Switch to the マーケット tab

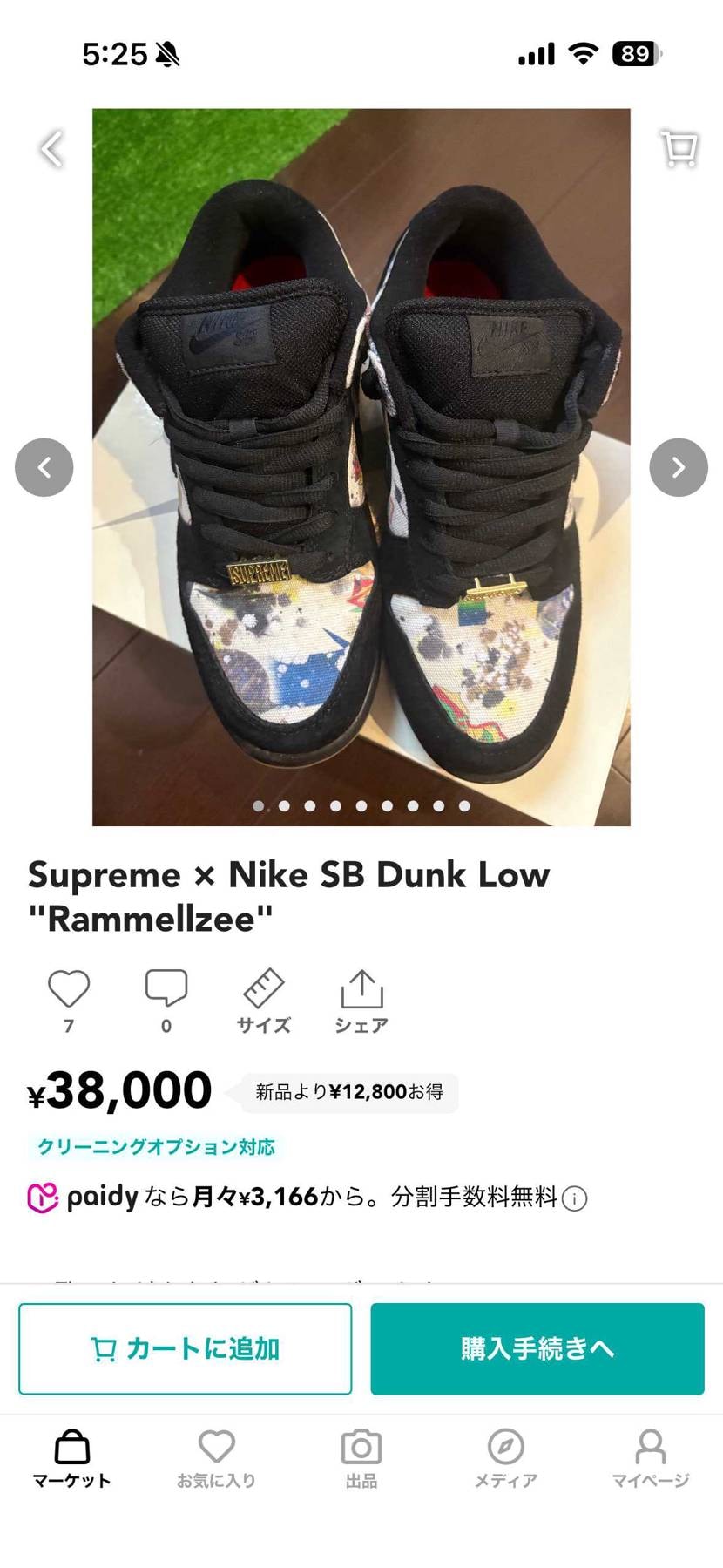tap(72, 1458)
